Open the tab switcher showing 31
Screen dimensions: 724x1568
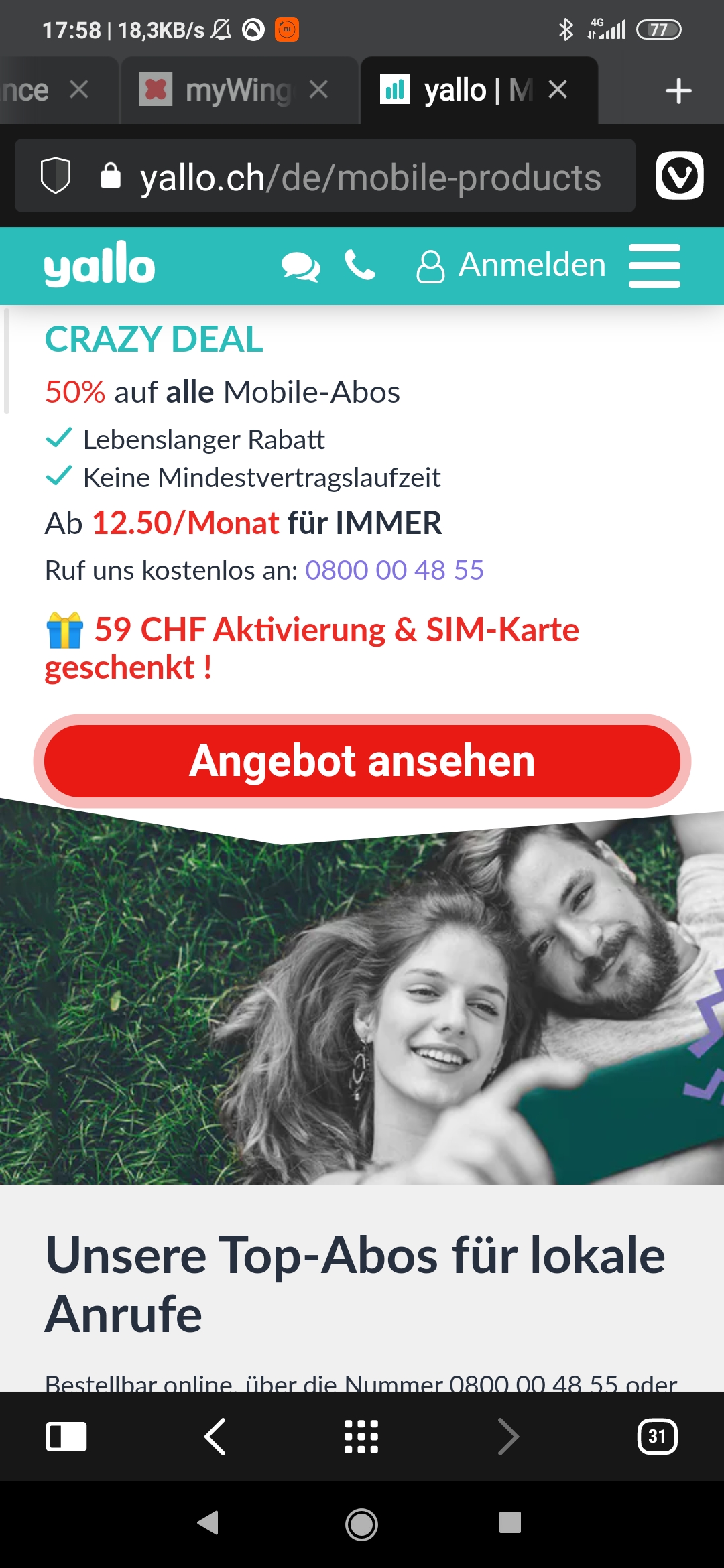click(657, 1437)
